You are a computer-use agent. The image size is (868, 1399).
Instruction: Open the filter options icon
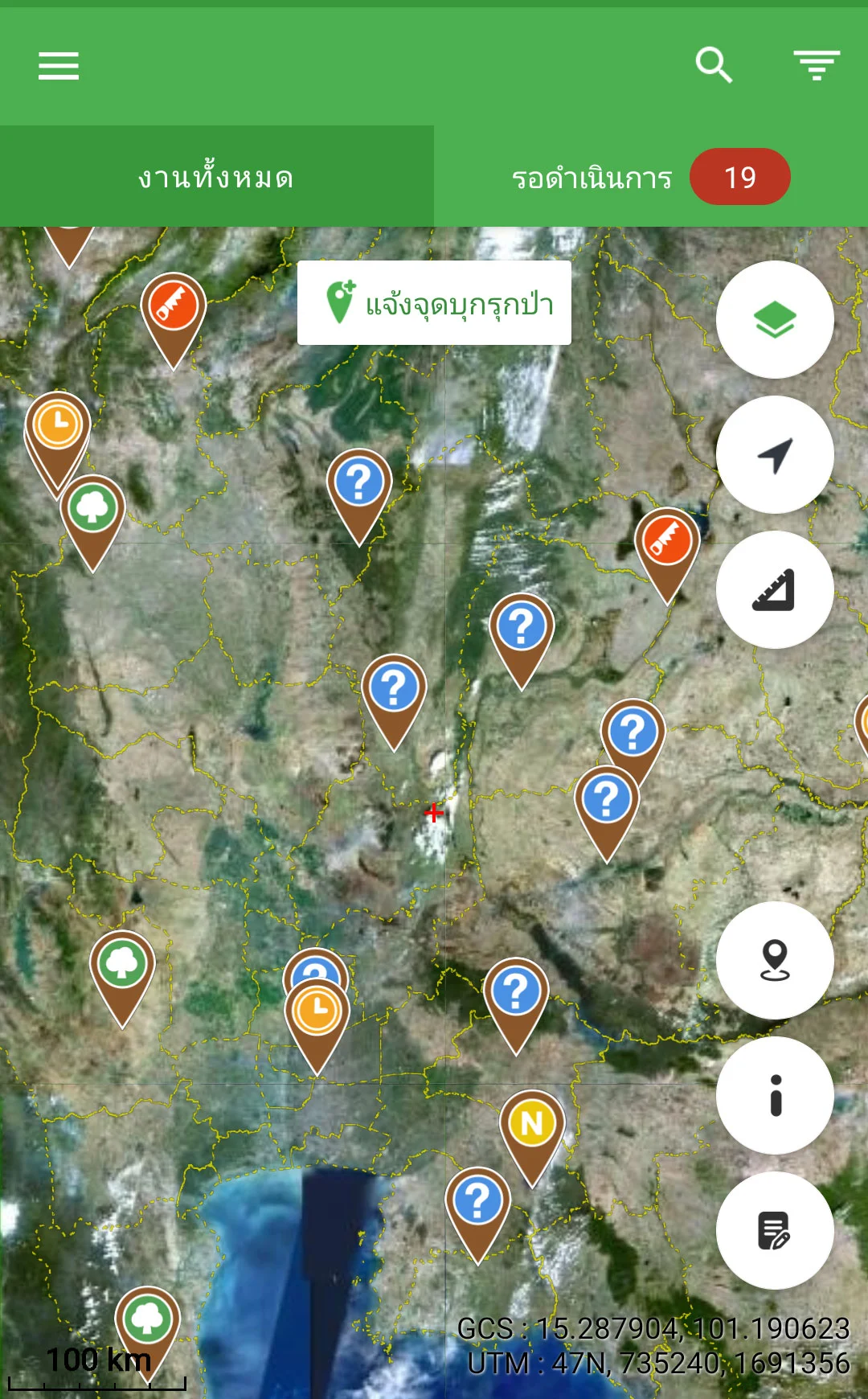[x=817, y=65]
